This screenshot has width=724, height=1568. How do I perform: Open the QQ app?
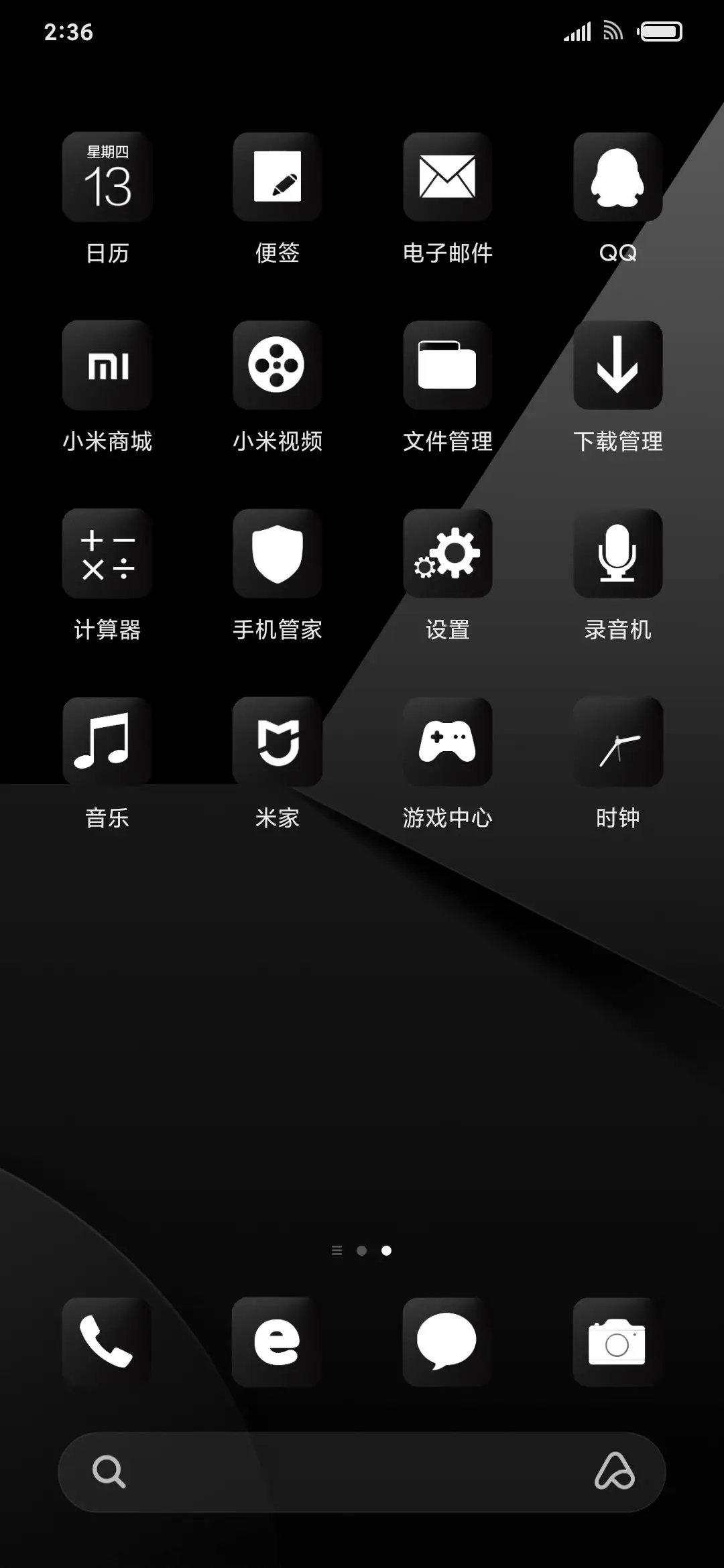[617, 178]
